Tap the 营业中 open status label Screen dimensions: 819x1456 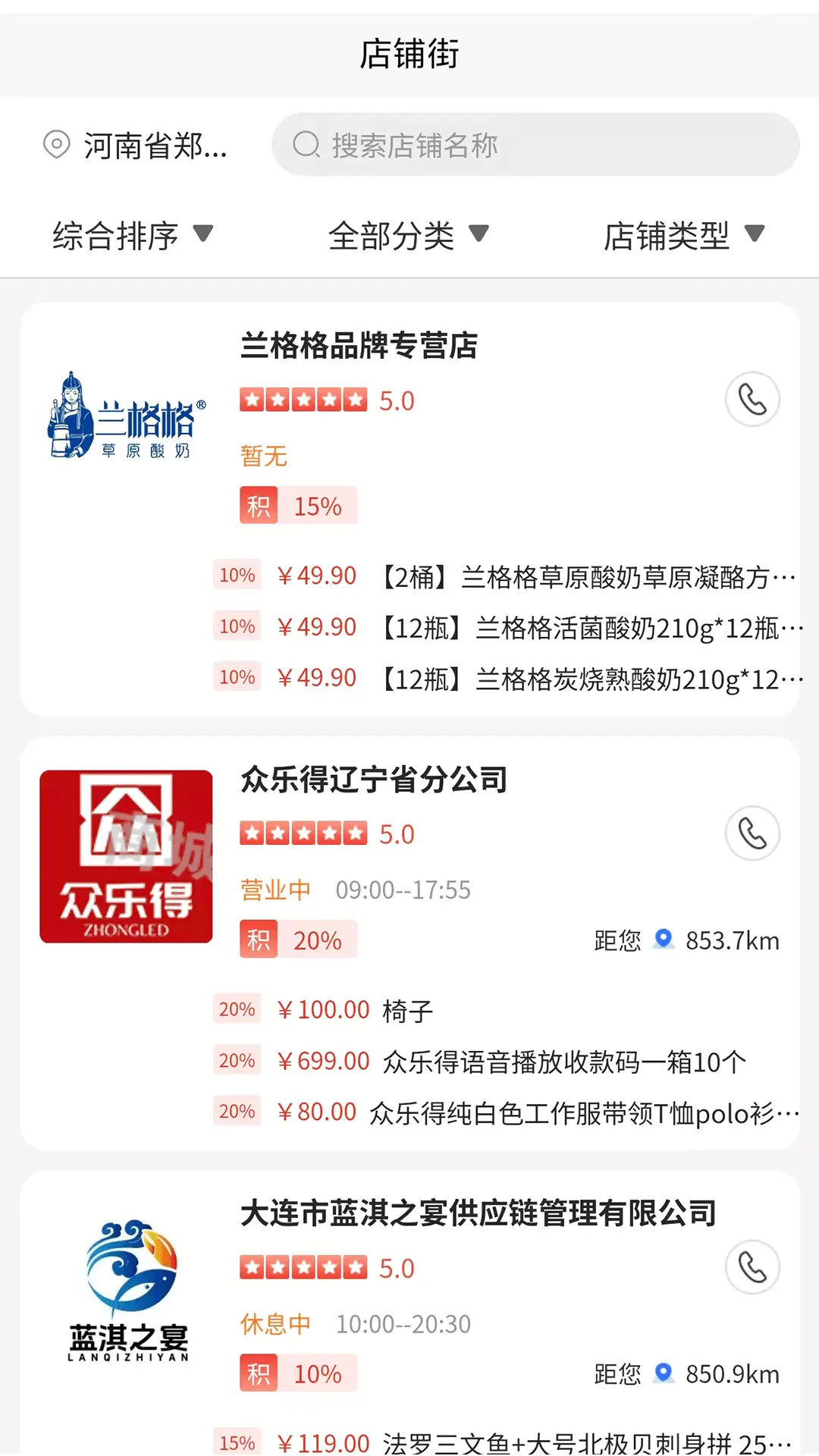point(275,890)
